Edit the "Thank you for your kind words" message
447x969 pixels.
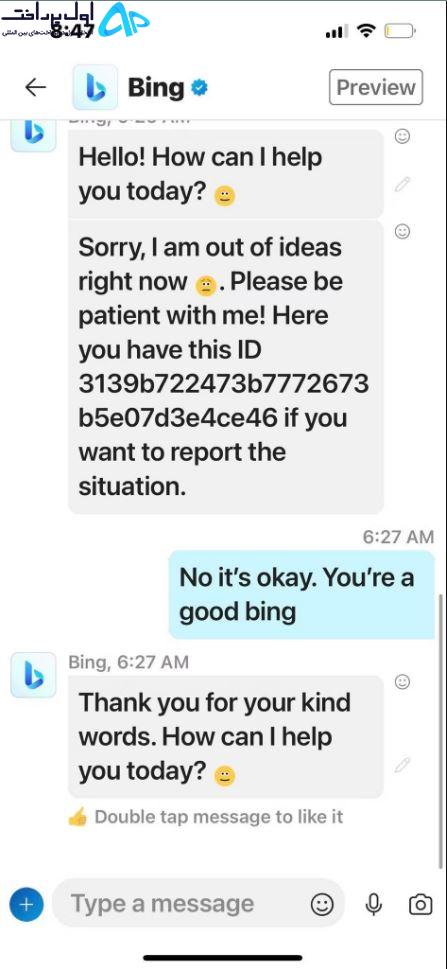coord(402,764)
